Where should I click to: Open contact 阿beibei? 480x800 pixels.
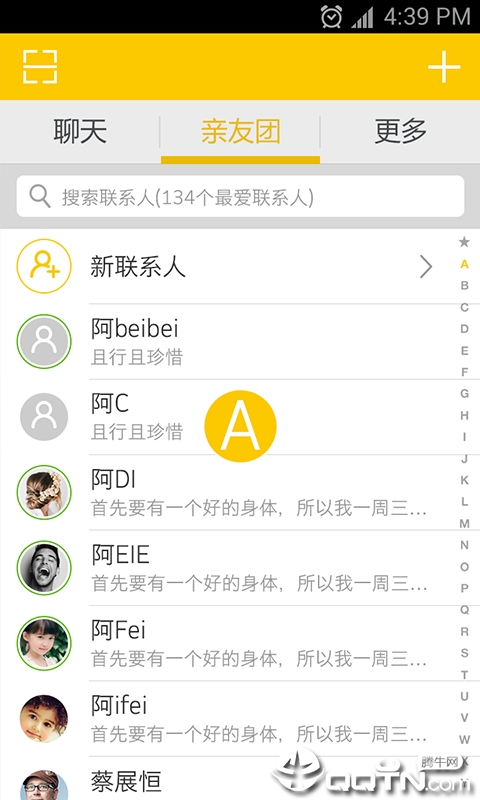coord(224,341)
